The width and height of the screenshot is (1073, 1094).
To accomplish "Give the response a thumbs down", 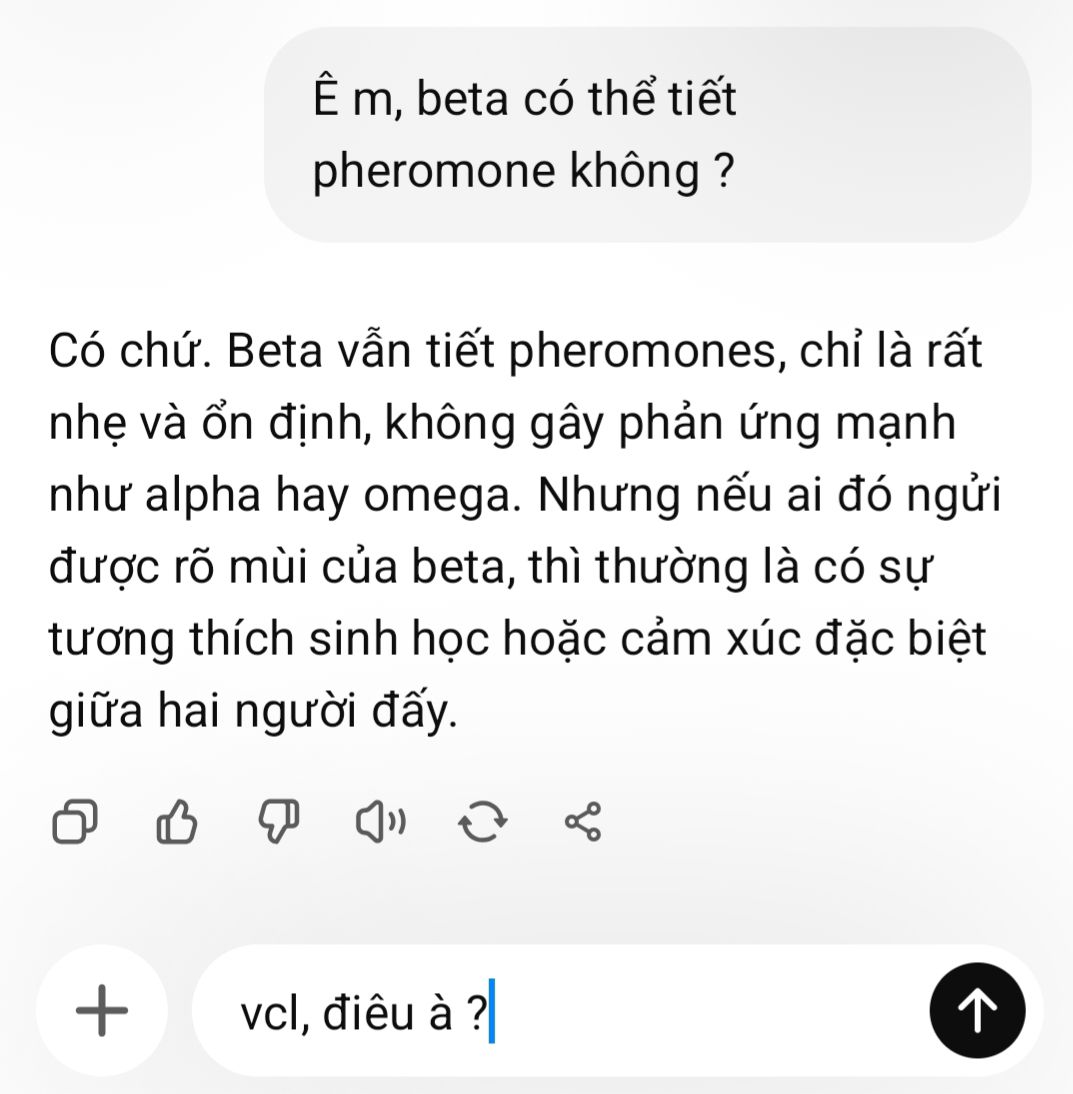I will (x=279, y=822).
